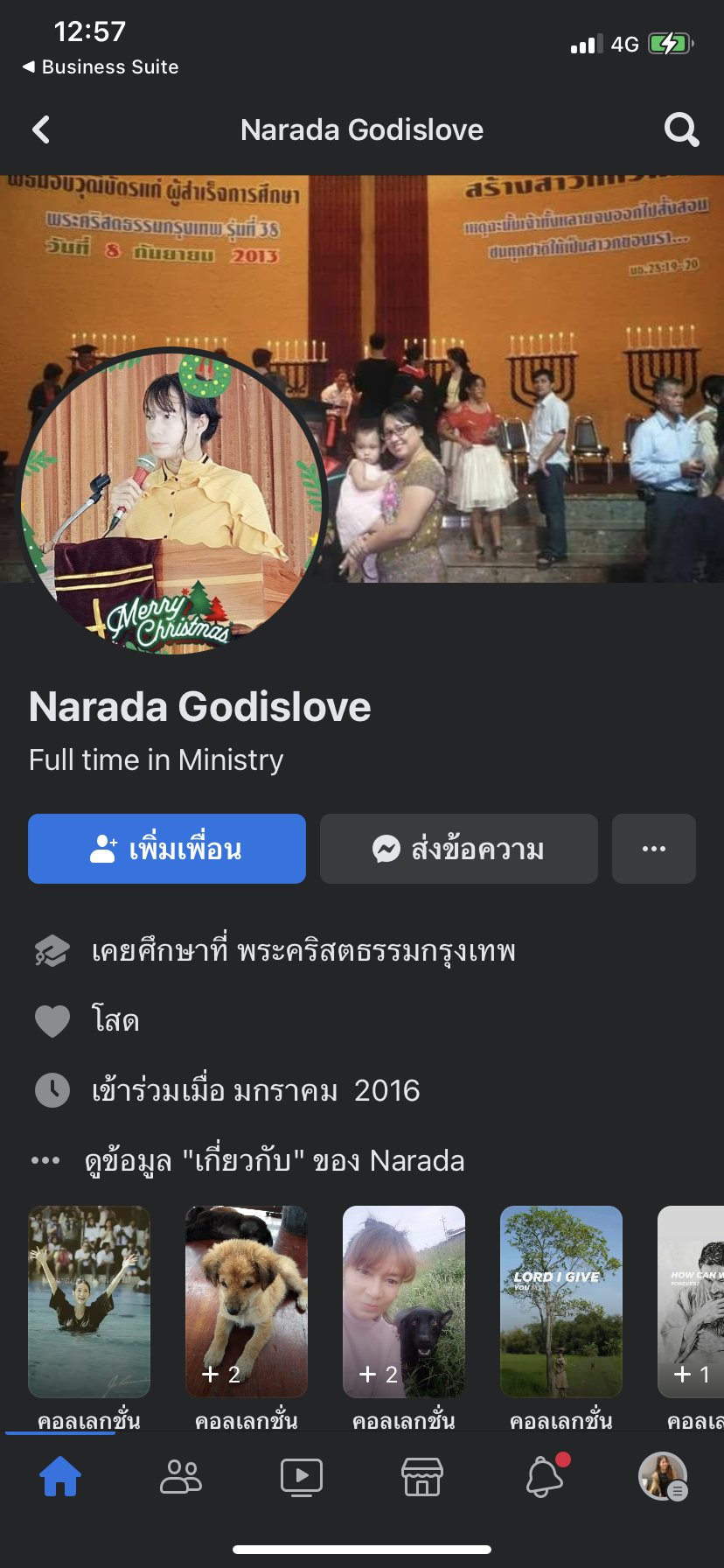Open the grey sketch collection marked +1
The height and width of the screenshot is (1568, 724).
tap(692, 1301)
